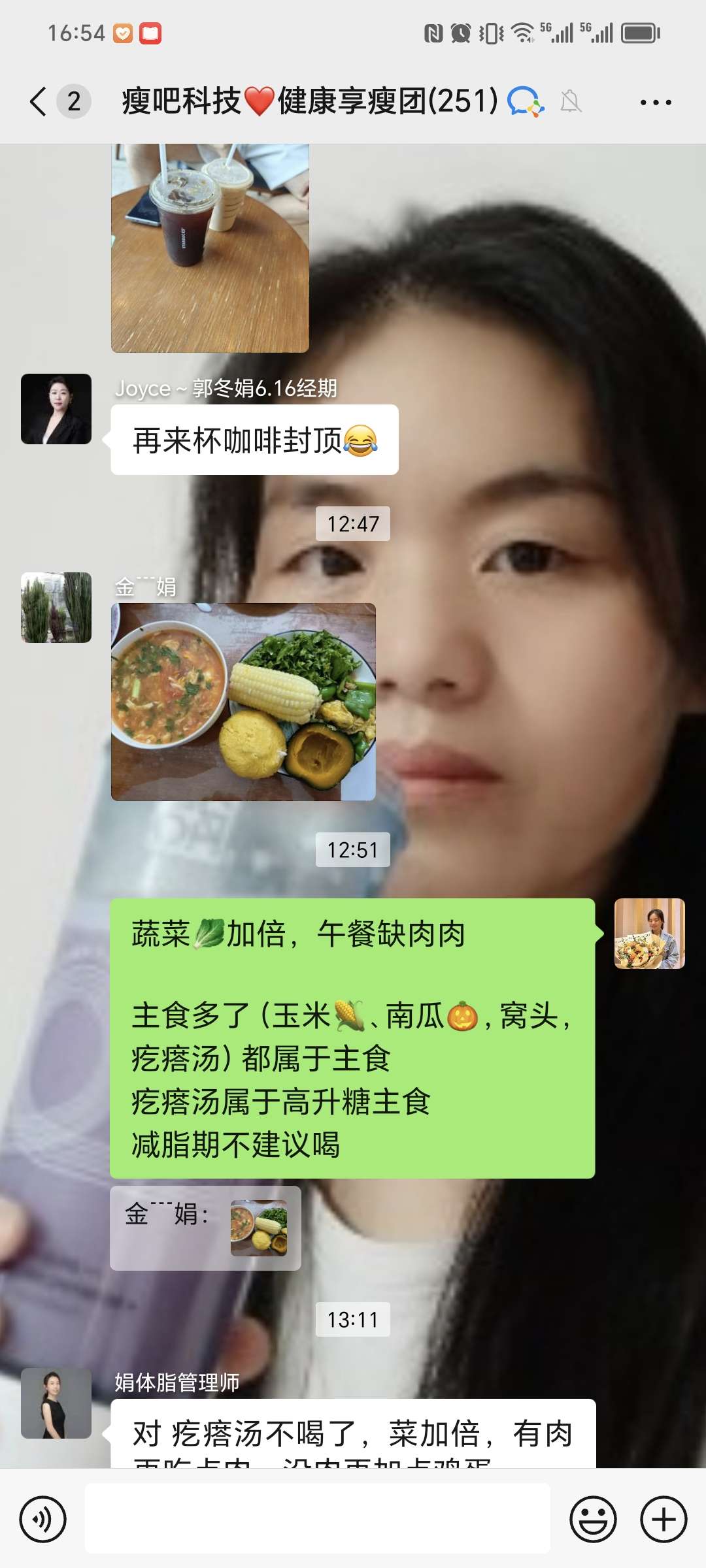Viewport: 706px width, 1568px height.
Task: Open the plus attachment menu
Action: 663,1520
